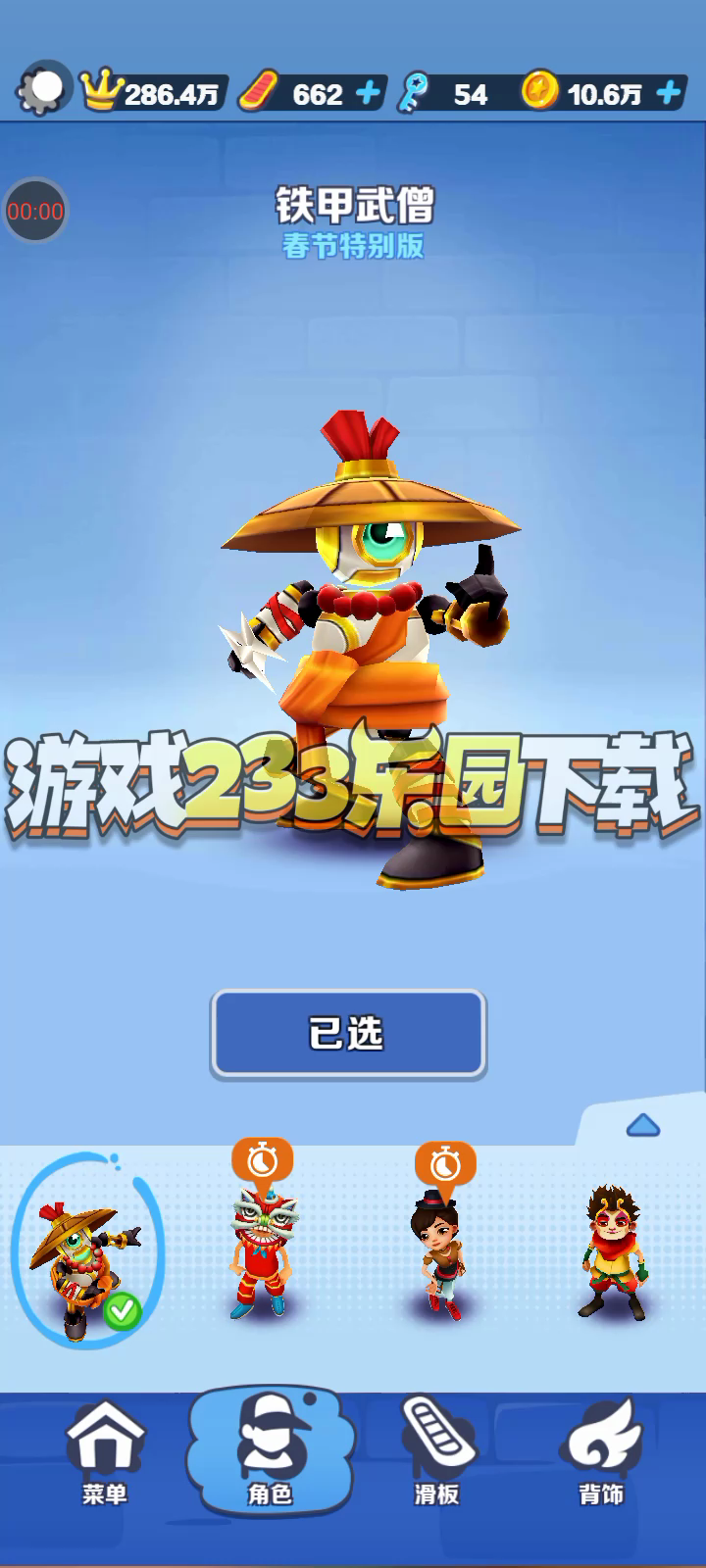Tap the 已选 selected button

tap(348, 1034)
